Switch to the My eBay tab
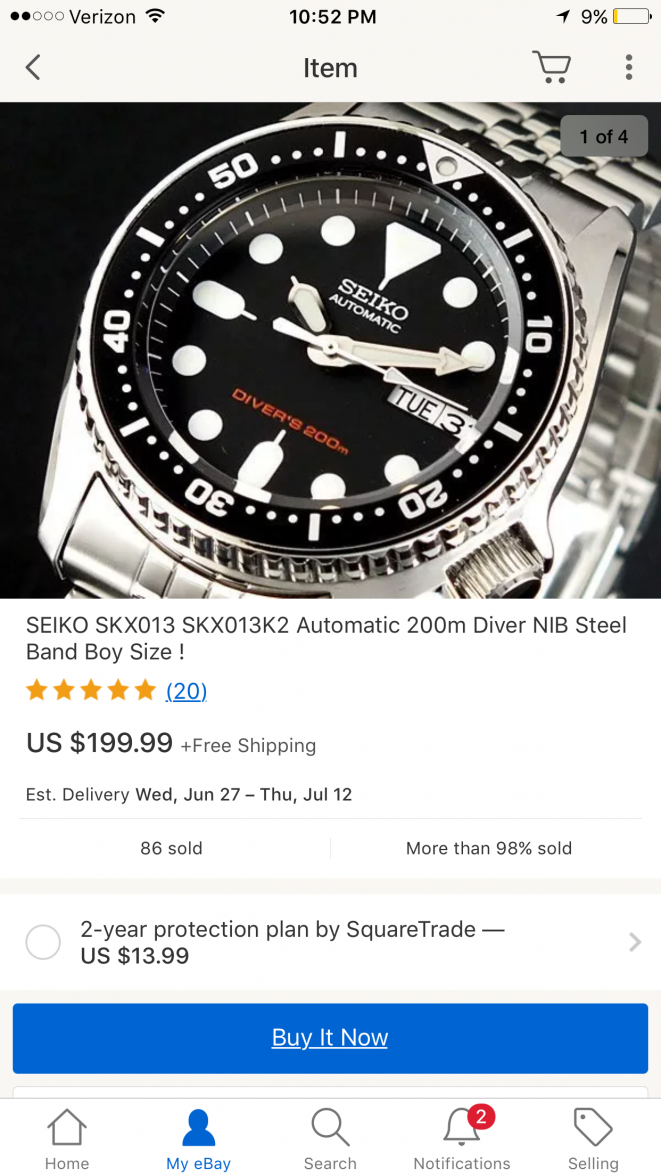Viewport: 661px width, 1176px height. coord(198,1139)
